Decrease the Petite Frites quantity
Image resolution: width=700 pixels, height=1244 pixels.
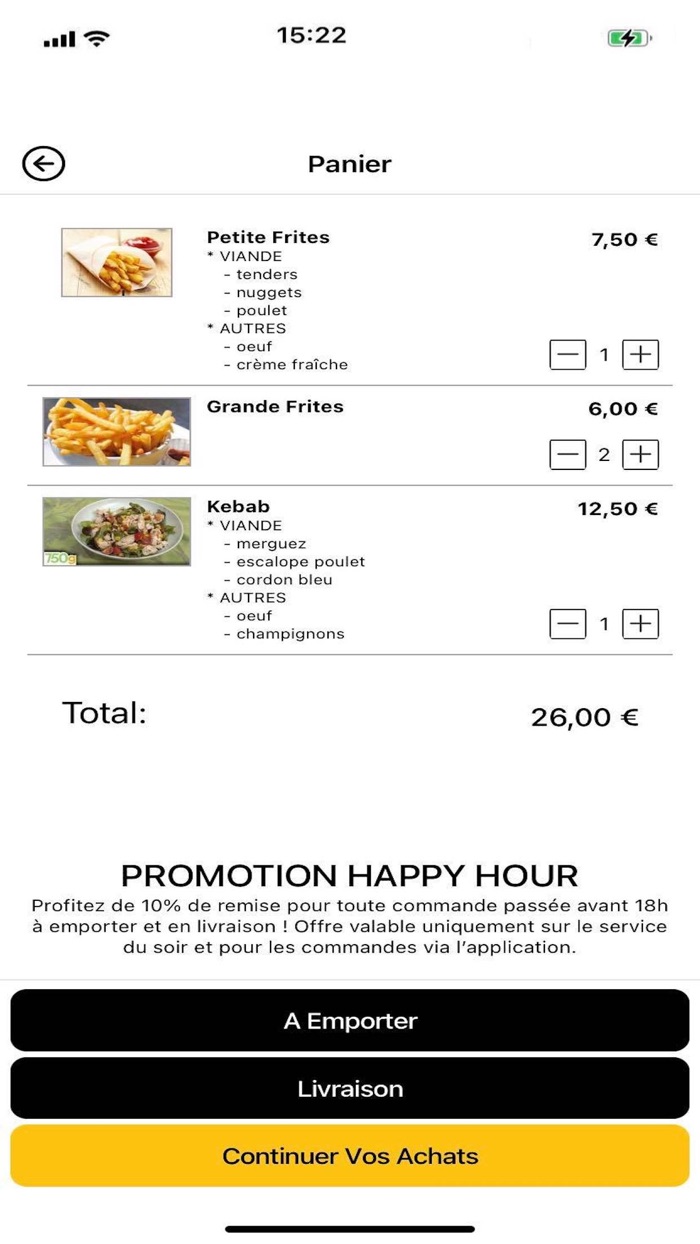point(567,354)
